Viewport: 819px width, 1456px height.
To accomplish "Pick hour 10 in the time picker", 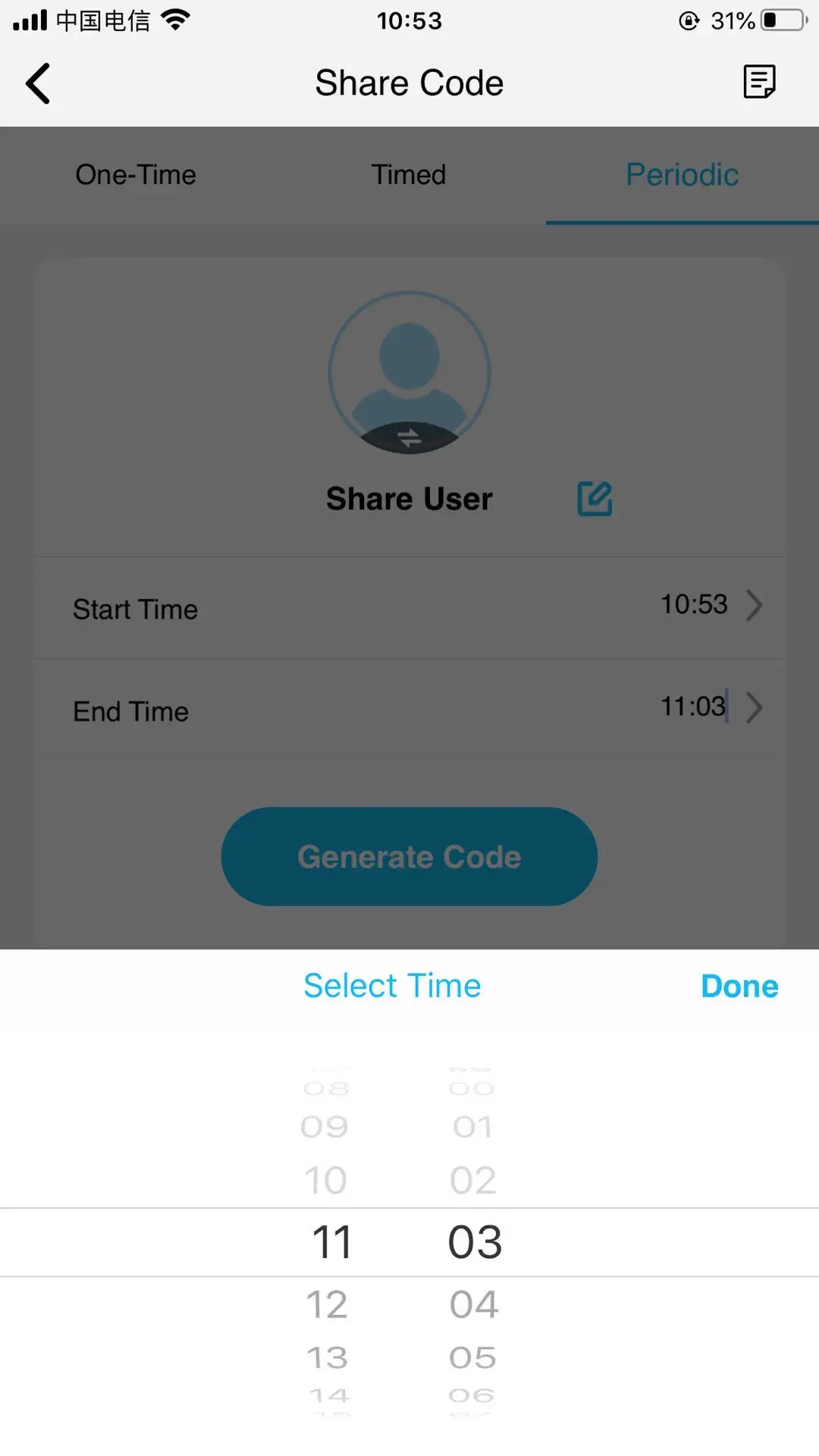I will click(x=326, y=1181).
